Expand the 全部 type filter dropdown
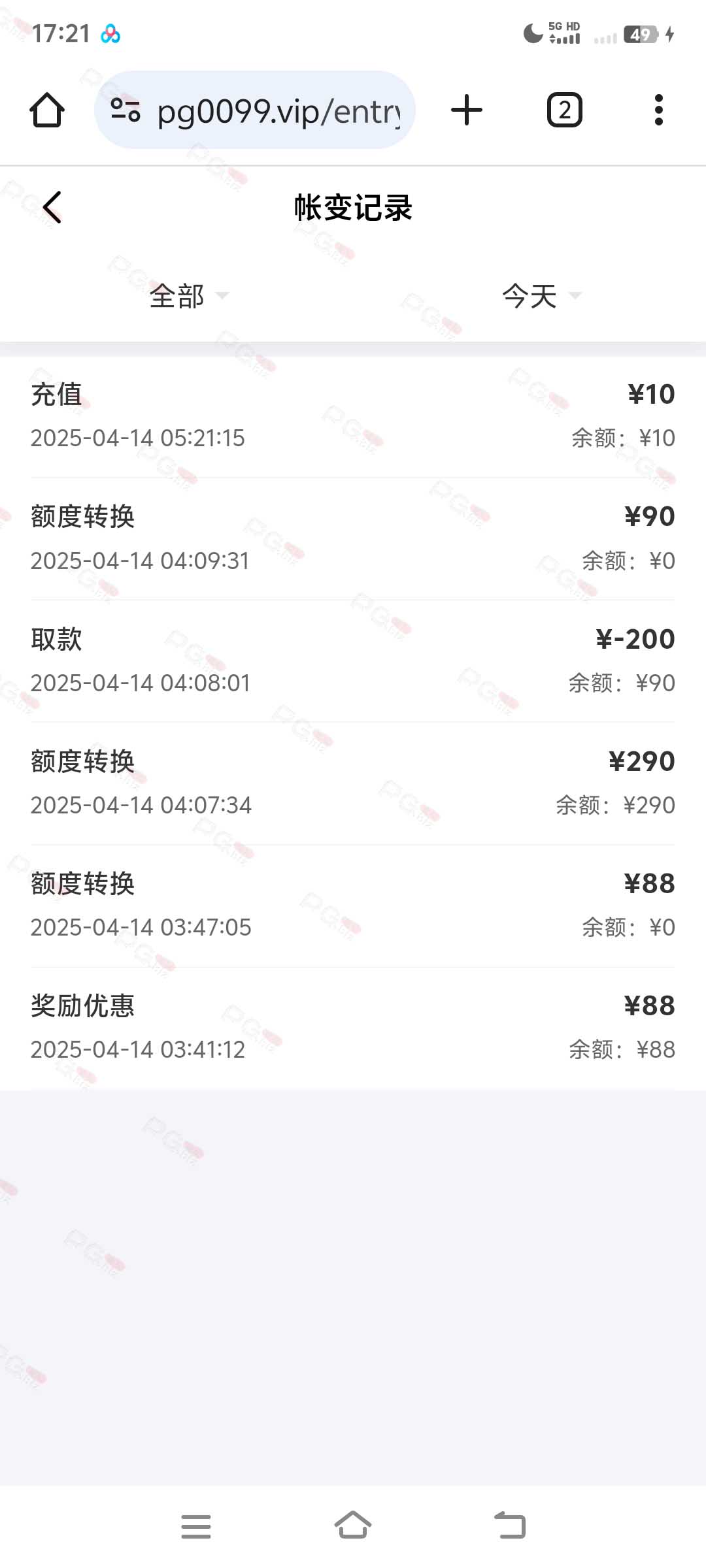 tap(189, 296)
